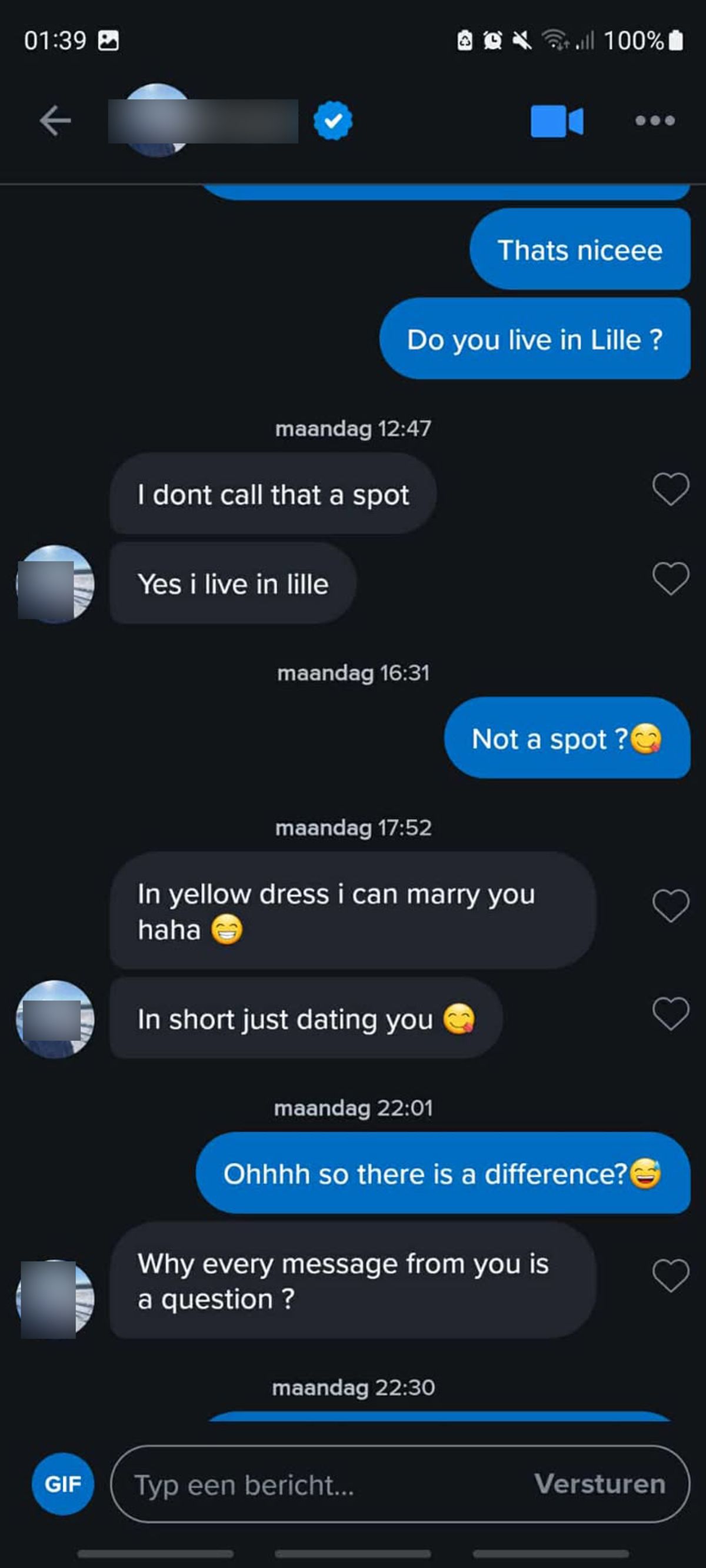Screen dimensions: 706x1568
Task: Start a video call
Action: [557, 121]
